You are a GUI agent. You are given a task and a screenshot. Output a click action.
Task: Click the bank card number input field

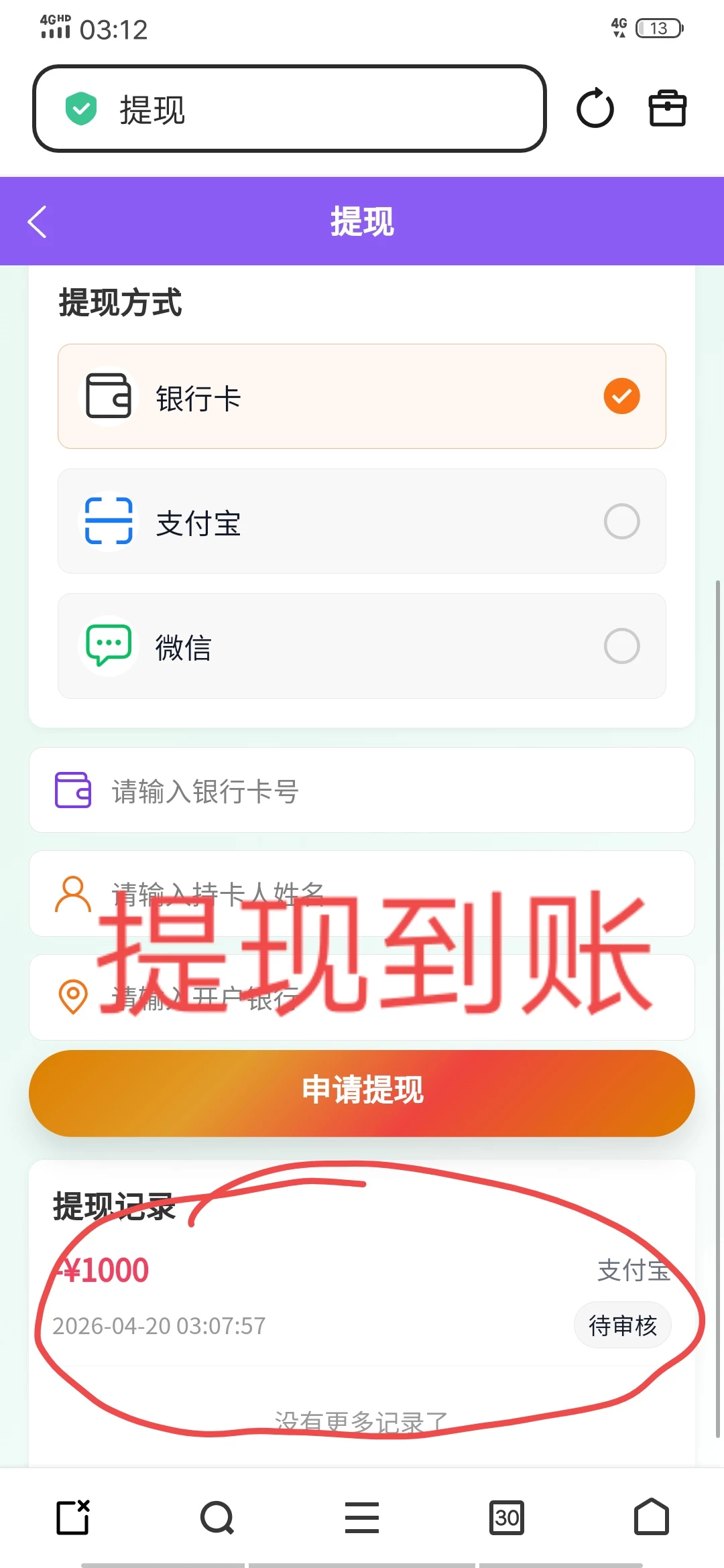pos(361,791)
